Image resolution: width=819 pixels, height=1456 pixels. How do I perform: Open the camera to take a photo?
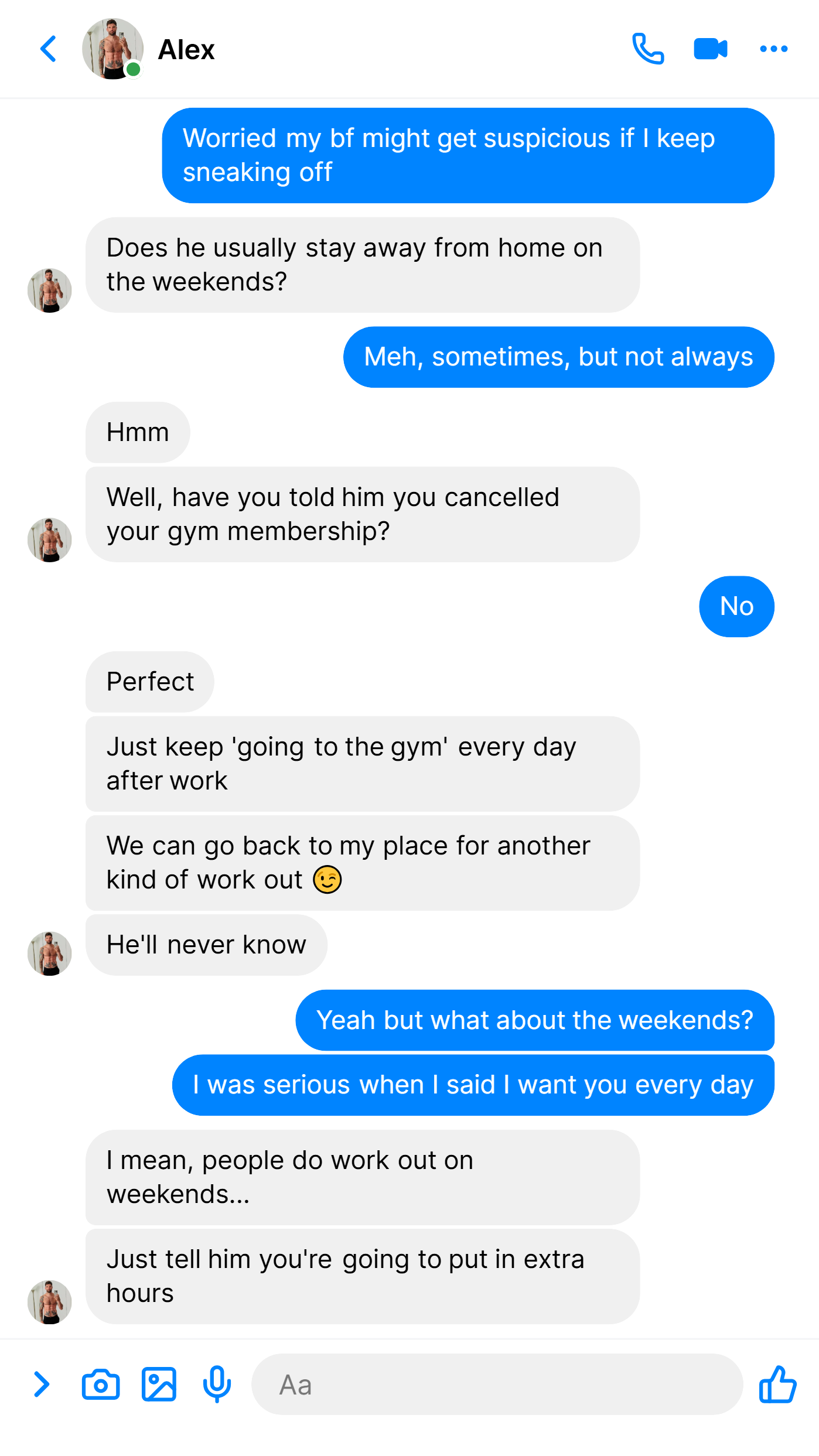(x=101, y=1385)
